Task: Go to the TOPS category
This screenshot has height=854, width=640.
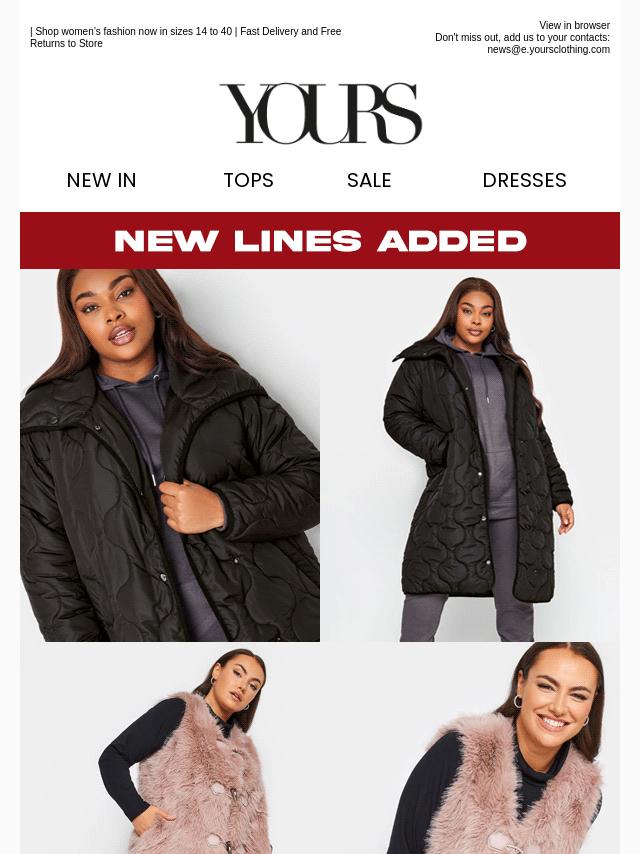Action: tap(248, 181)
